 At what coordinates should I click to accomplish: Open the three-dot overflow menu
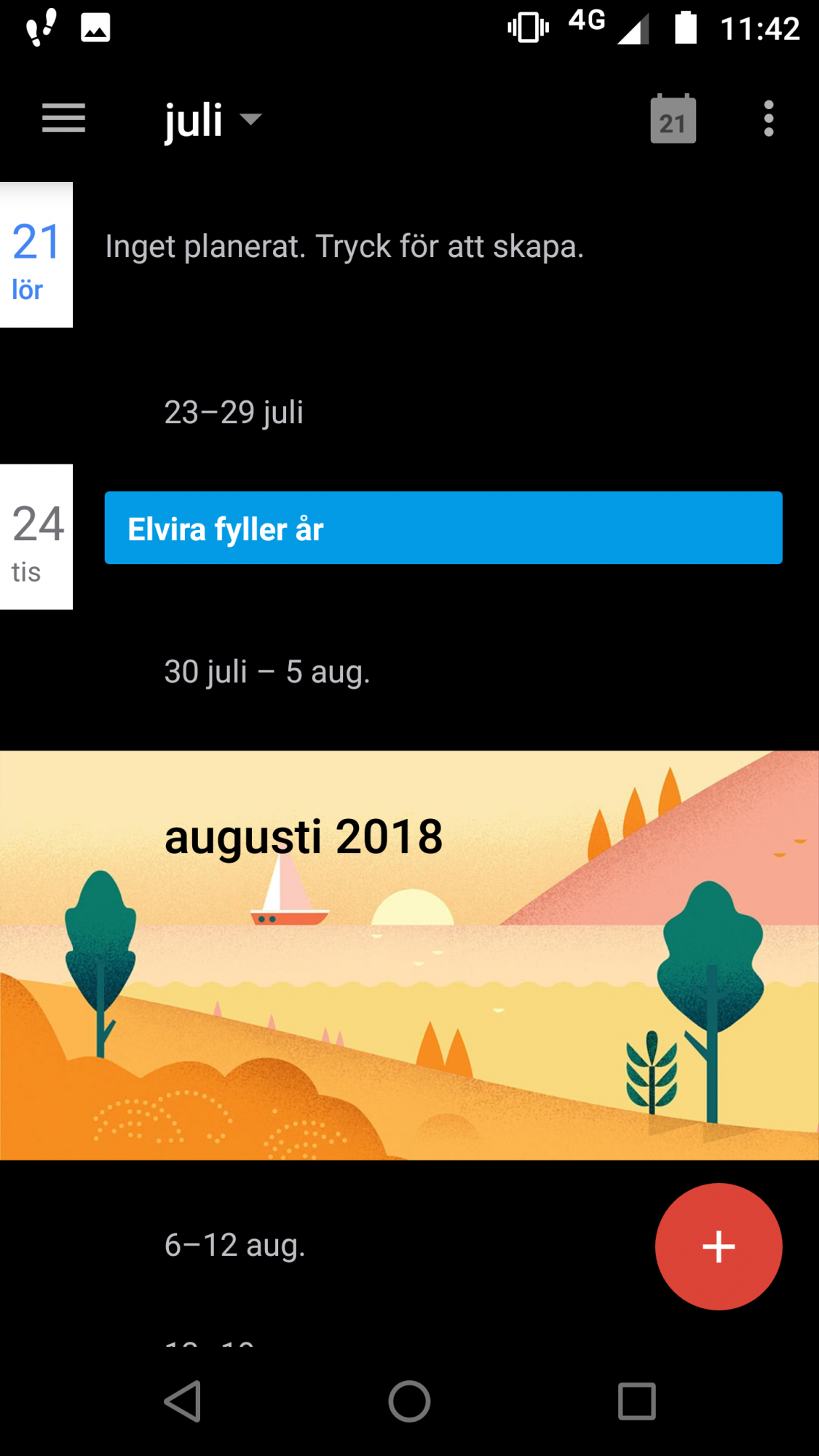769,119
